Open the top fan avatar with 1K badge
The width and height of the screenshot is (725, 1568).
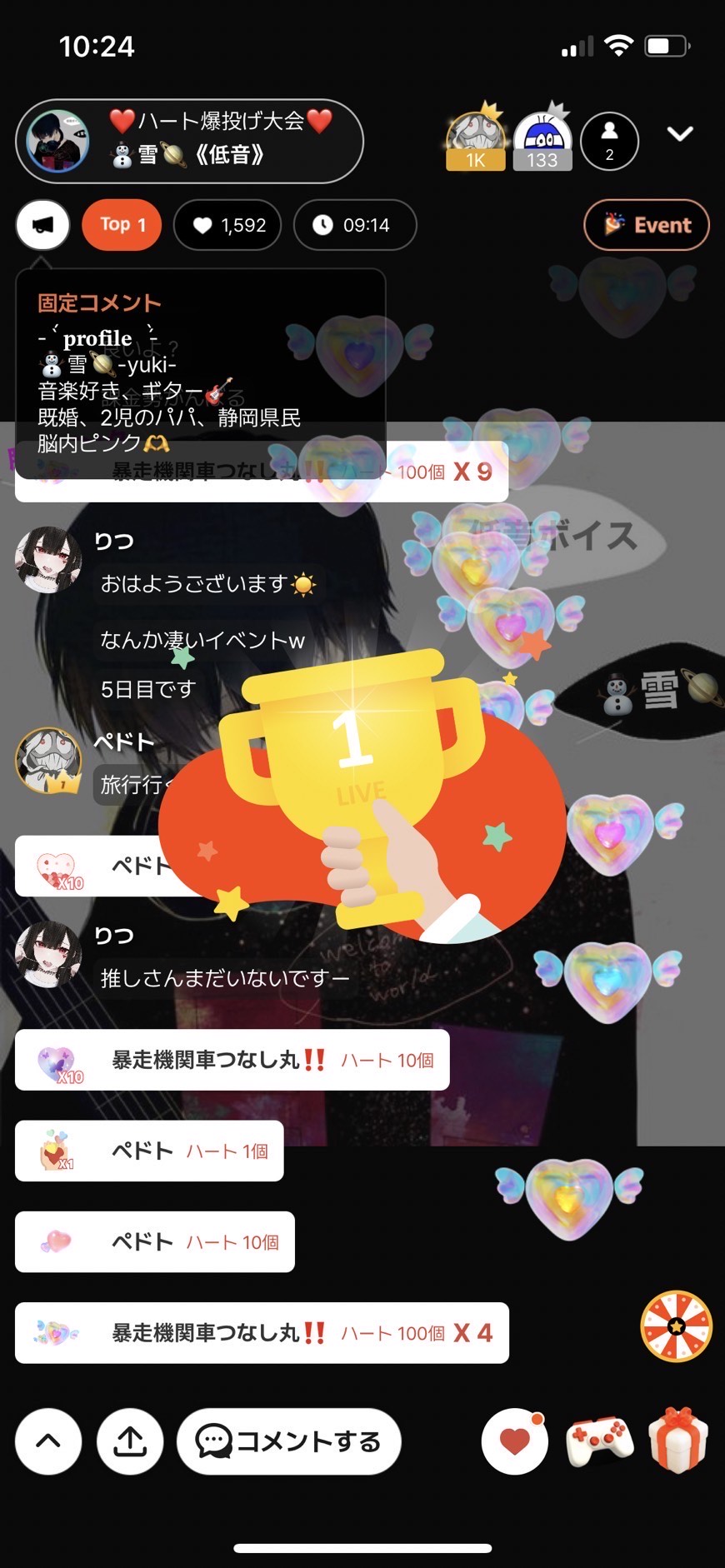point(475,138)
